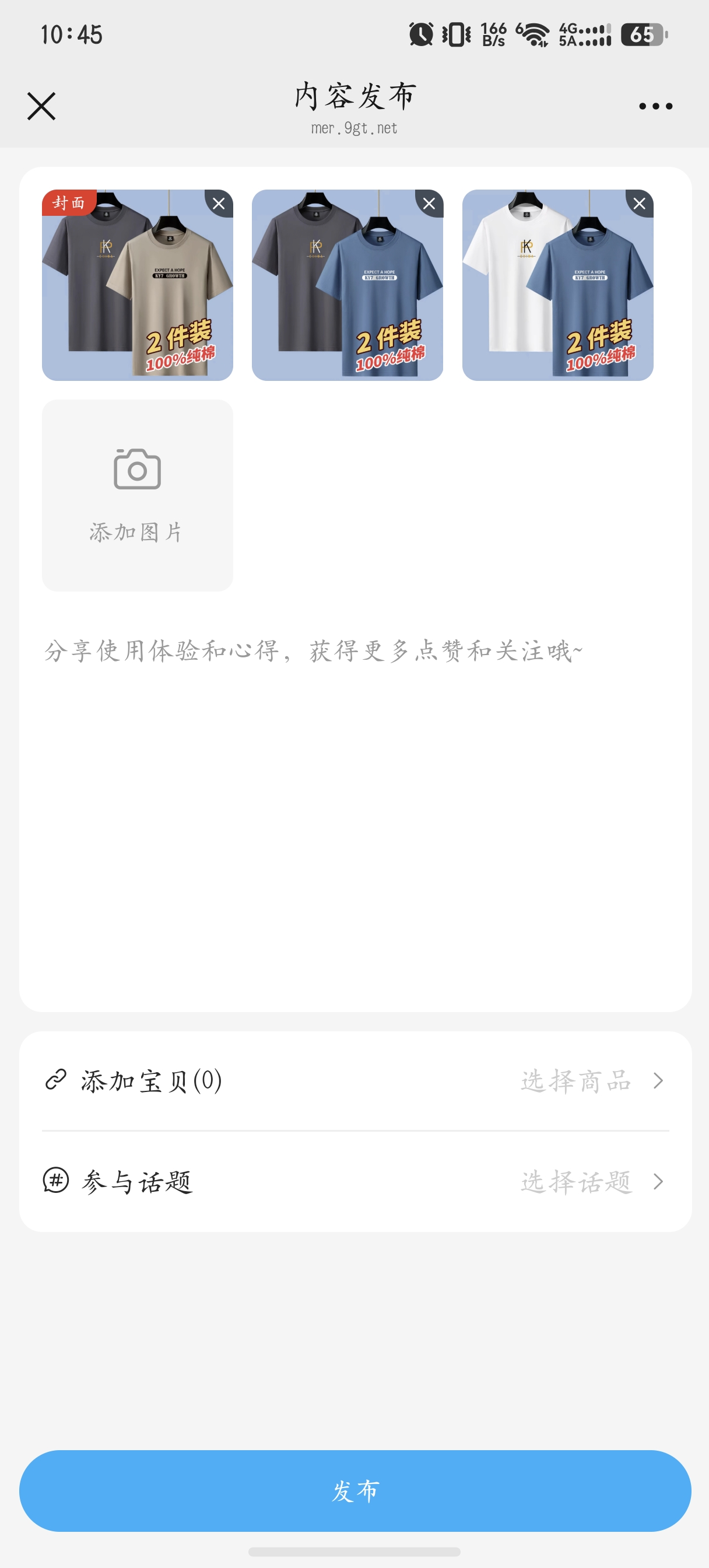Tap 添加图片 to add a photo
The height and width of the screenshot is (1568, 709).
coord(138,495)
